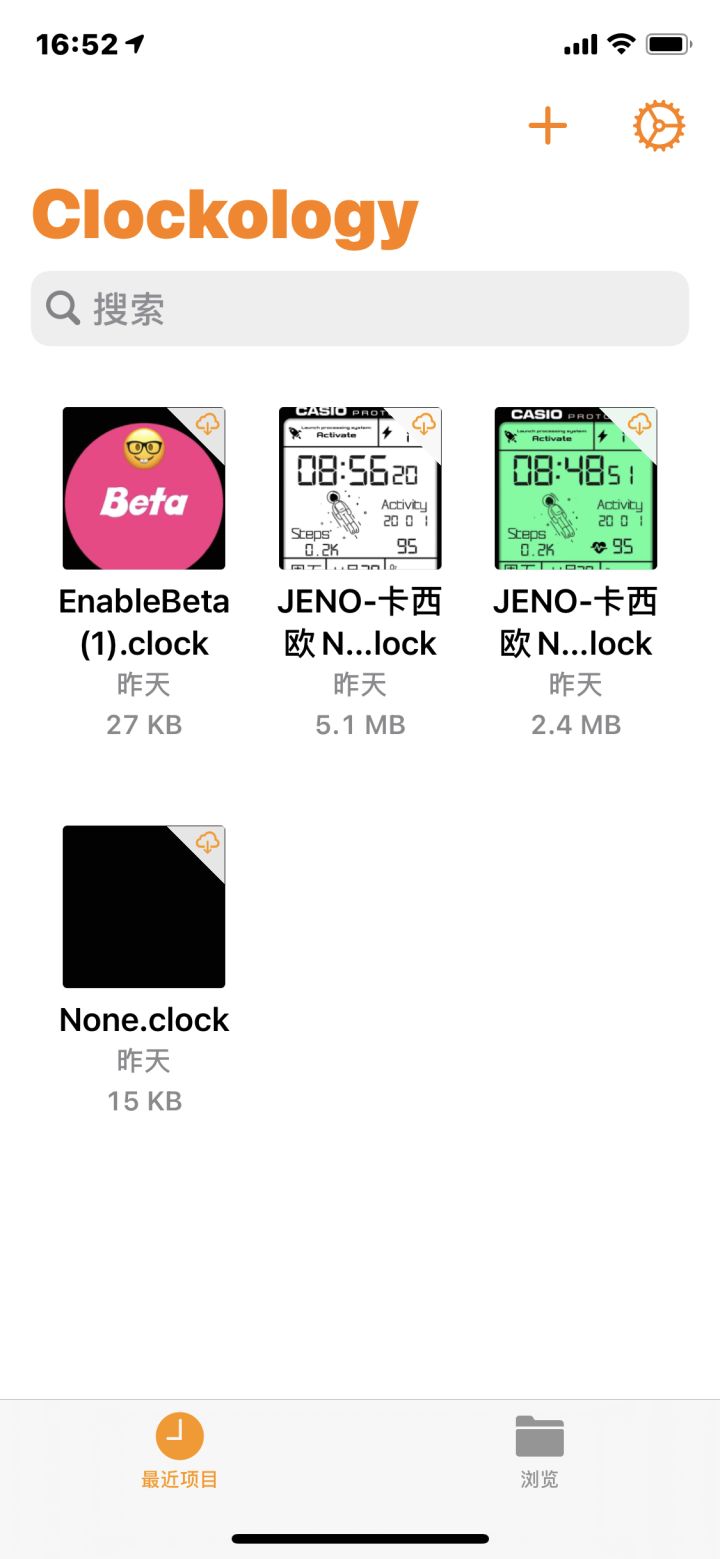Tap the location arrow next to the time
The image size is (720, 1559).
[134, 44]
